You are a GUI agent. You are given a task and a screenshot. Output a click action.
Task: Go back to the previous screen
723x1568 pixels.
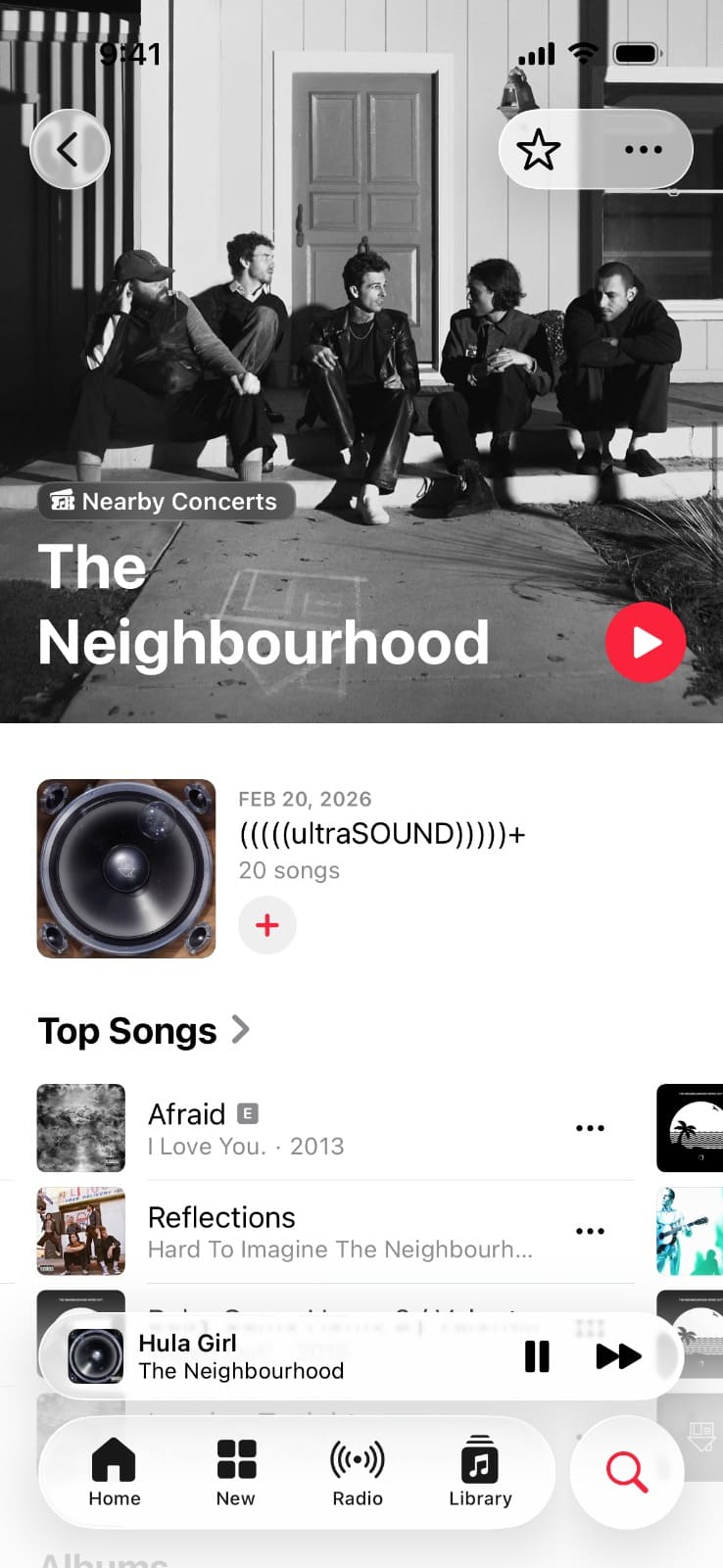69,149
